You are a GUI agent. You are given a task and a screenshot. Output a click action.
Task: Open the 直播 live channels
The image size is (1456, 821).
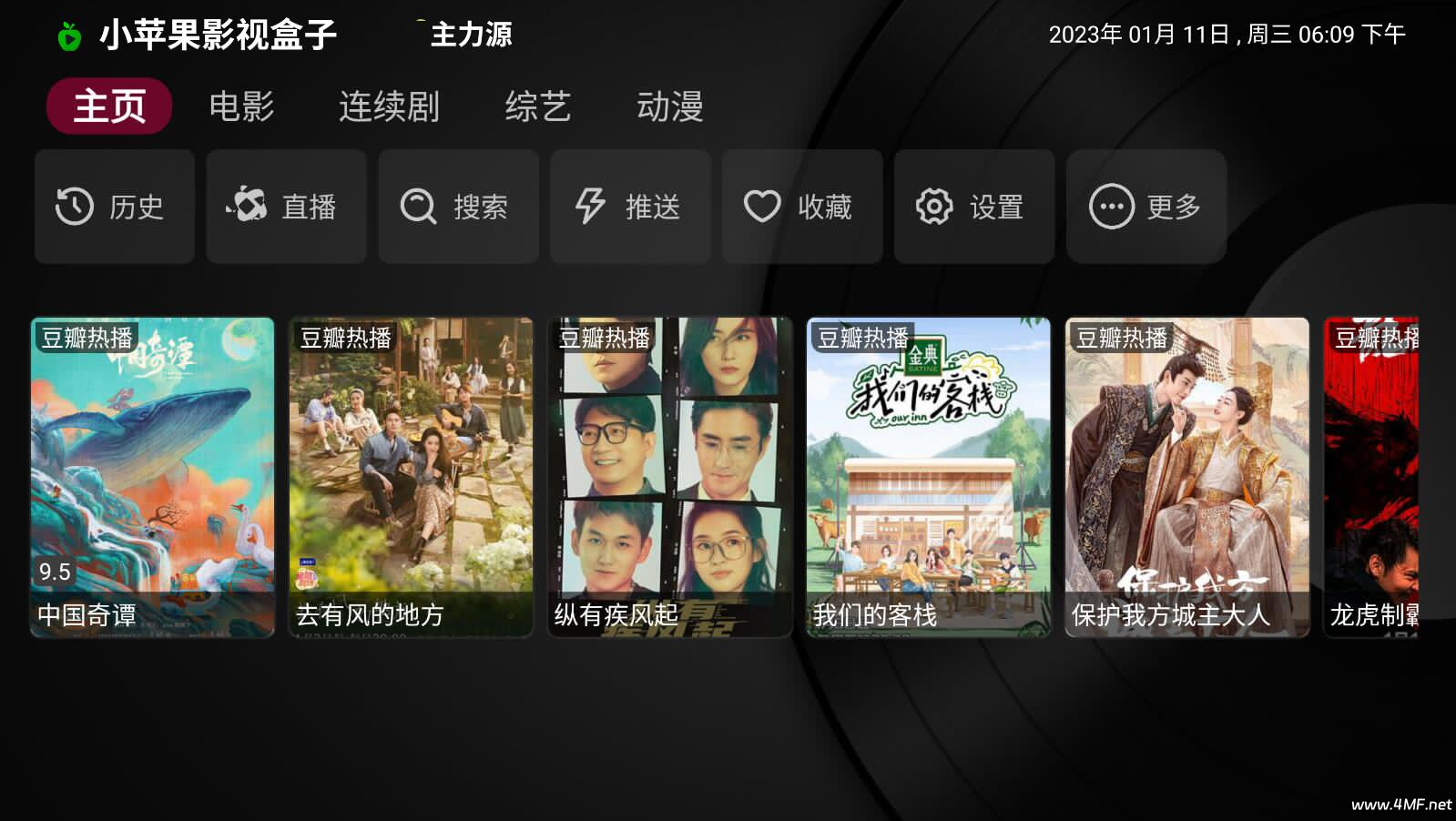(286, 207)
